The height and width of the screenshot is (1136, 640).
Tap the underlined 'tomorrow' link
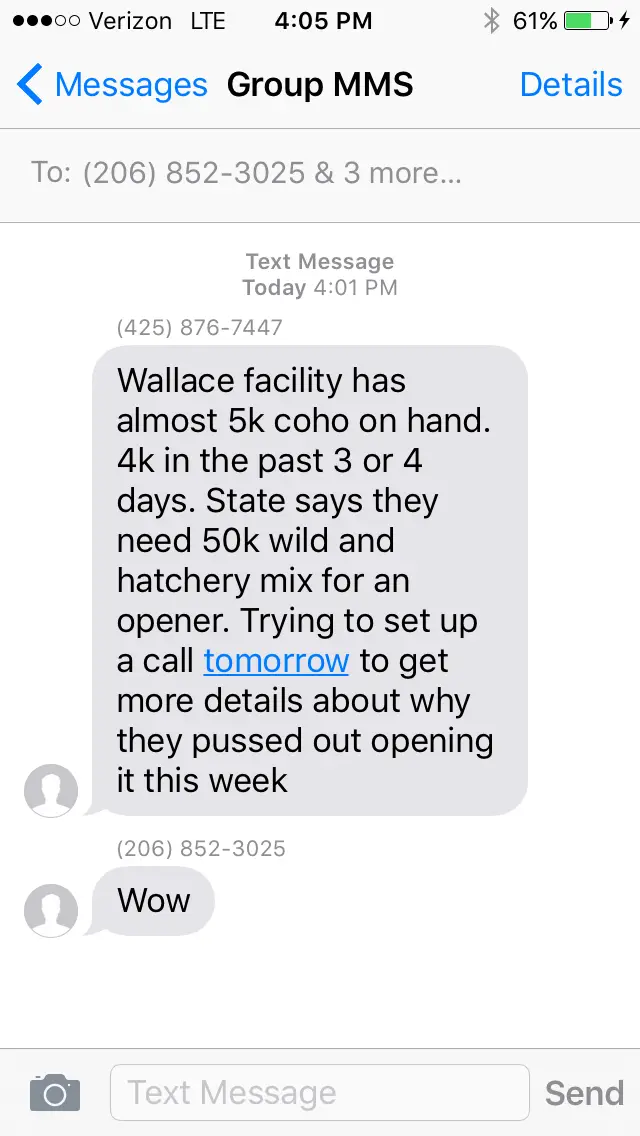coord(276,661)
